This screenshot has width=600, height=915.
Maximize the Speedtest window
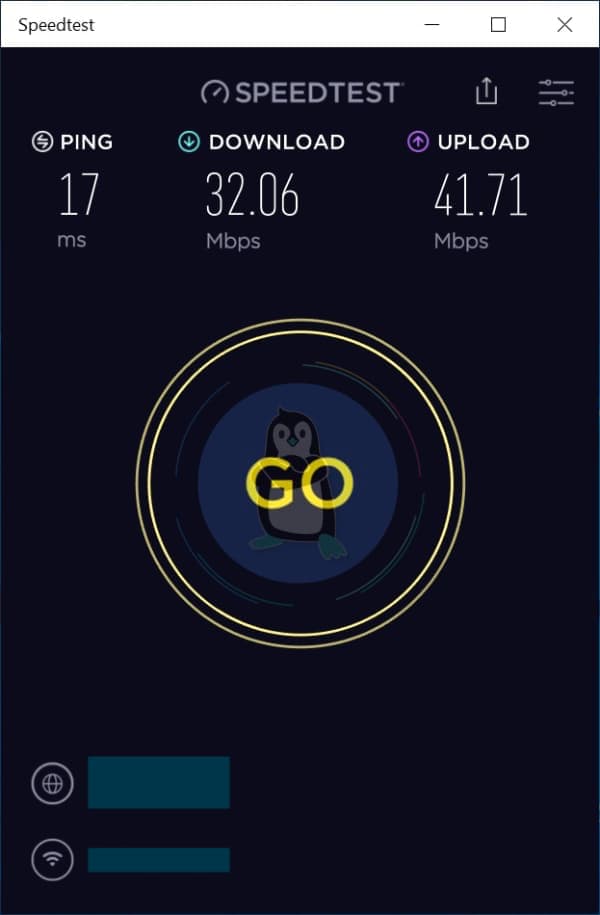click(x=498, y=25)
